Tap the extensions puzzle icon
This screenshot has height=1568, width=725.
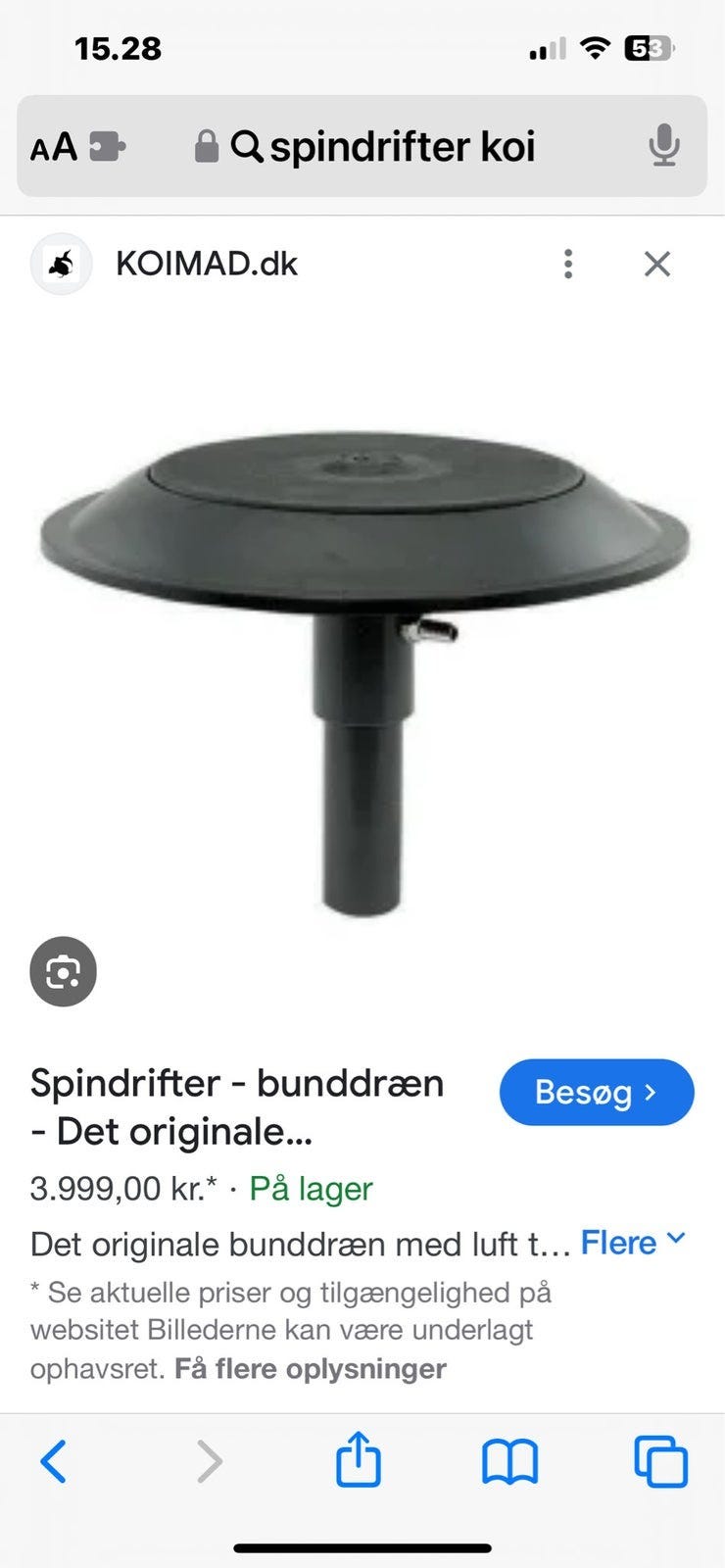107,147
